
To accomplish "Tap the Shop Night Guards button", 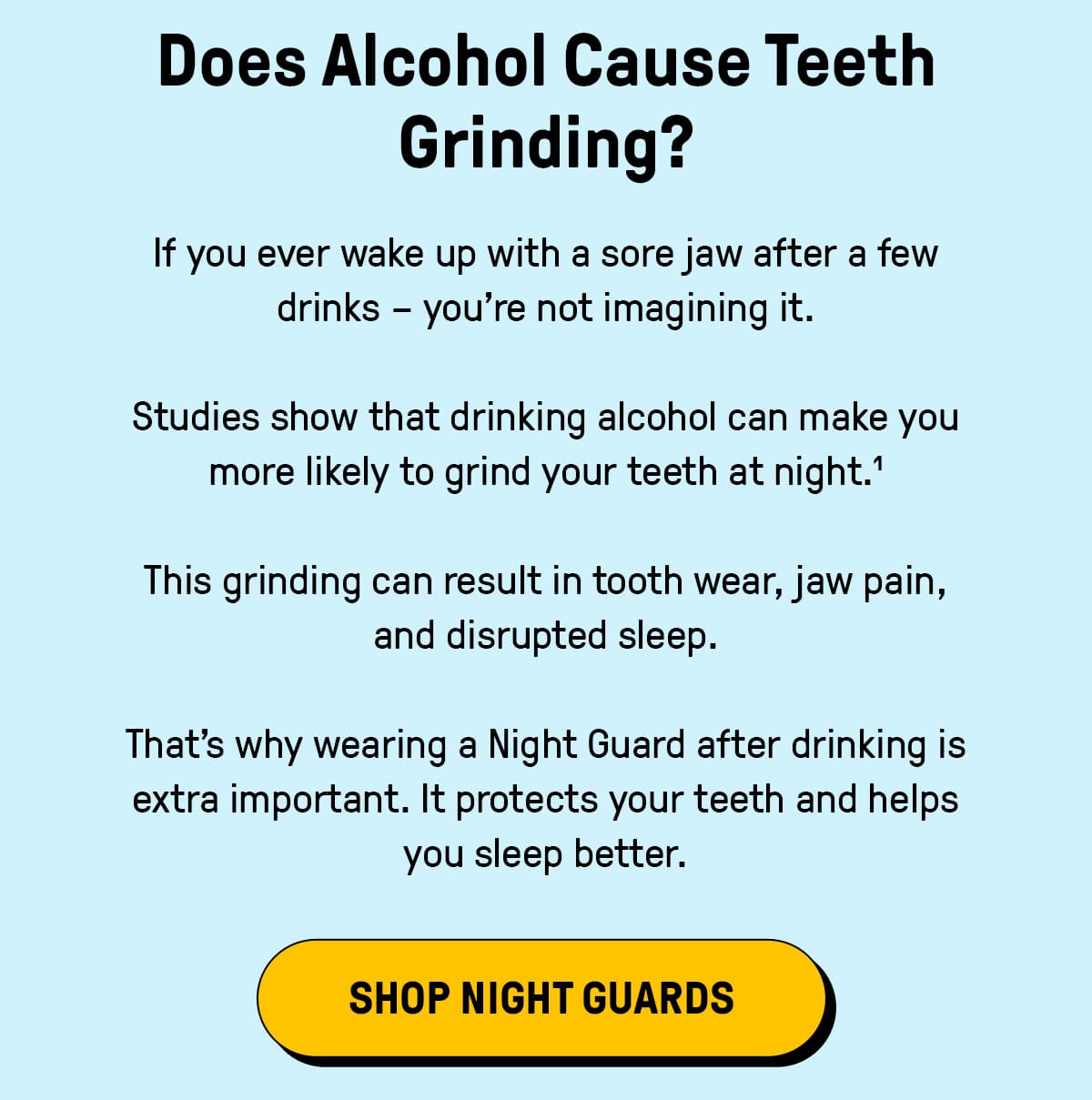I will (542, 998).
